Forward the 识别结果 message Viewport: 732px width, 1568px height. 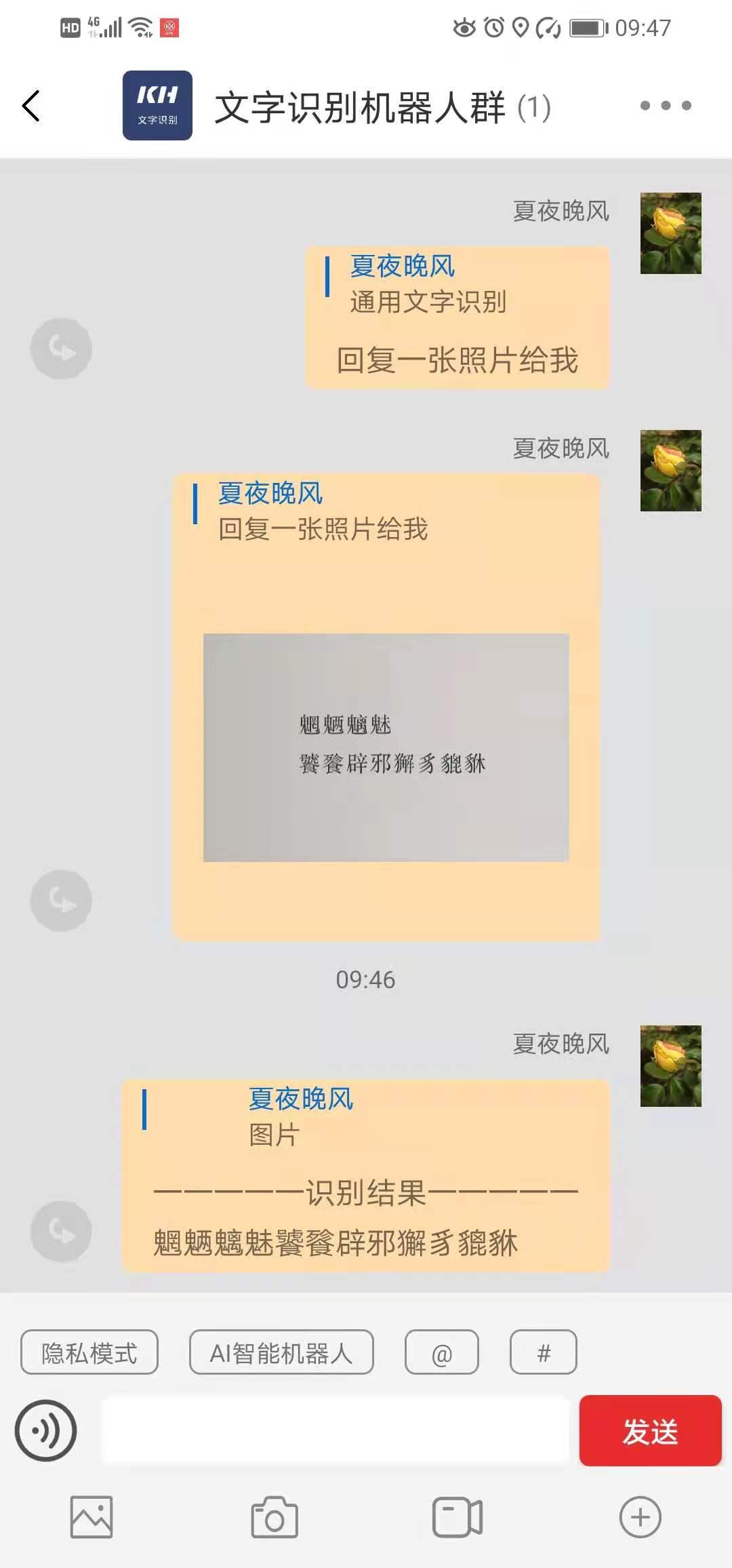(61, 1231)
